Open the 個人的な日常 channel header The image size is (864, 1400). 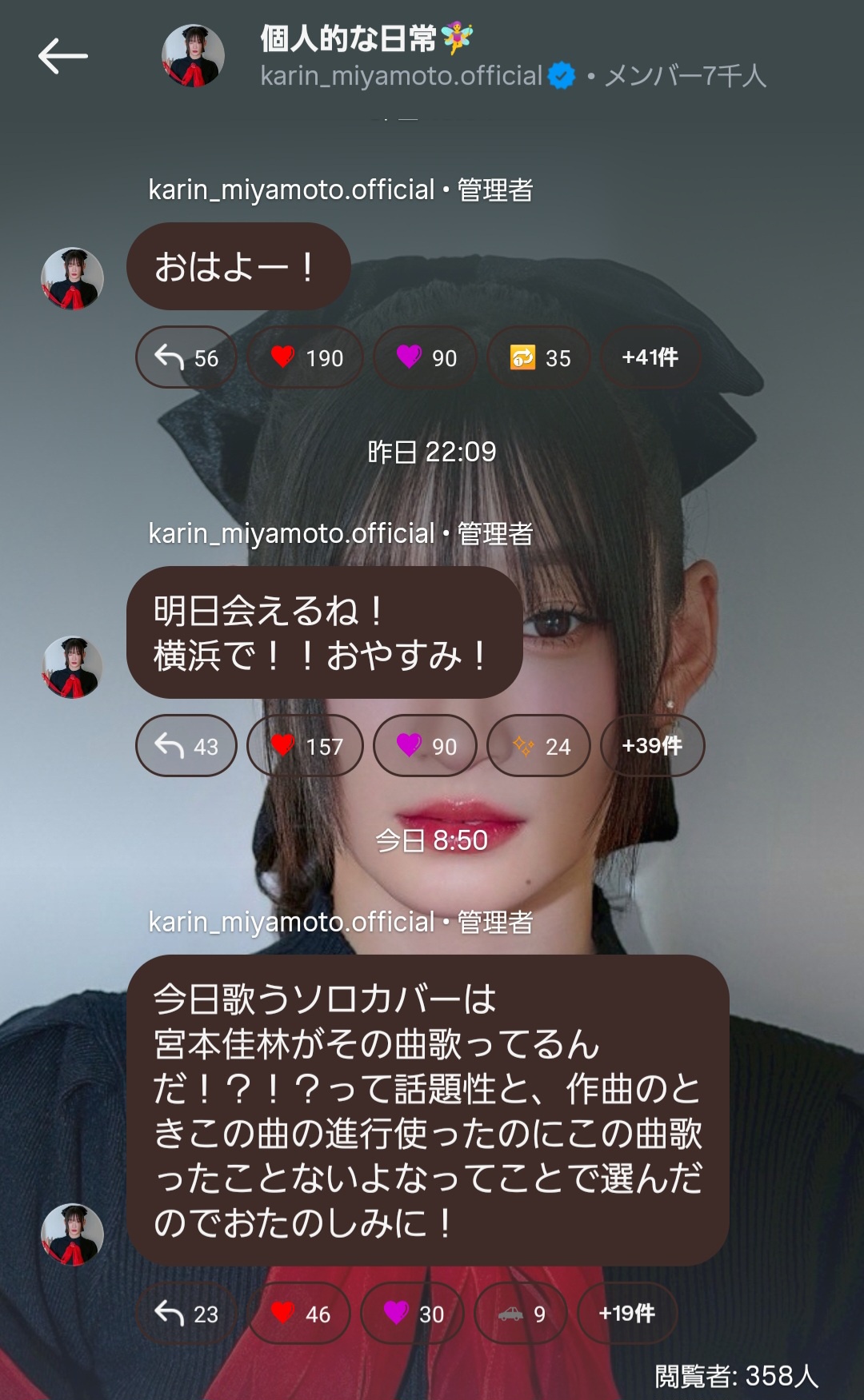click(366, 38)
